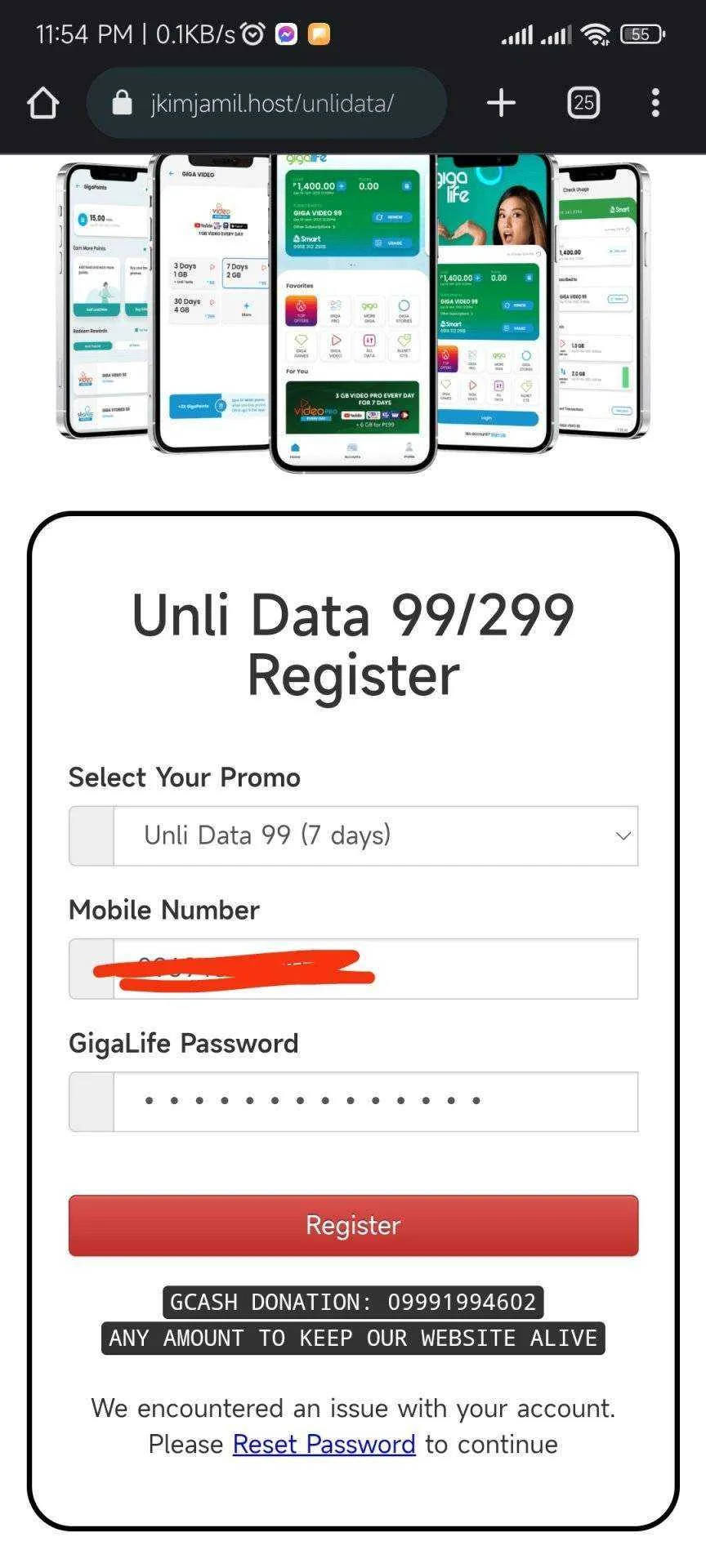Tap the red Register button
Image resolution: width=706 pixels, height=1568 pixels.
(x=353, y=1225)
